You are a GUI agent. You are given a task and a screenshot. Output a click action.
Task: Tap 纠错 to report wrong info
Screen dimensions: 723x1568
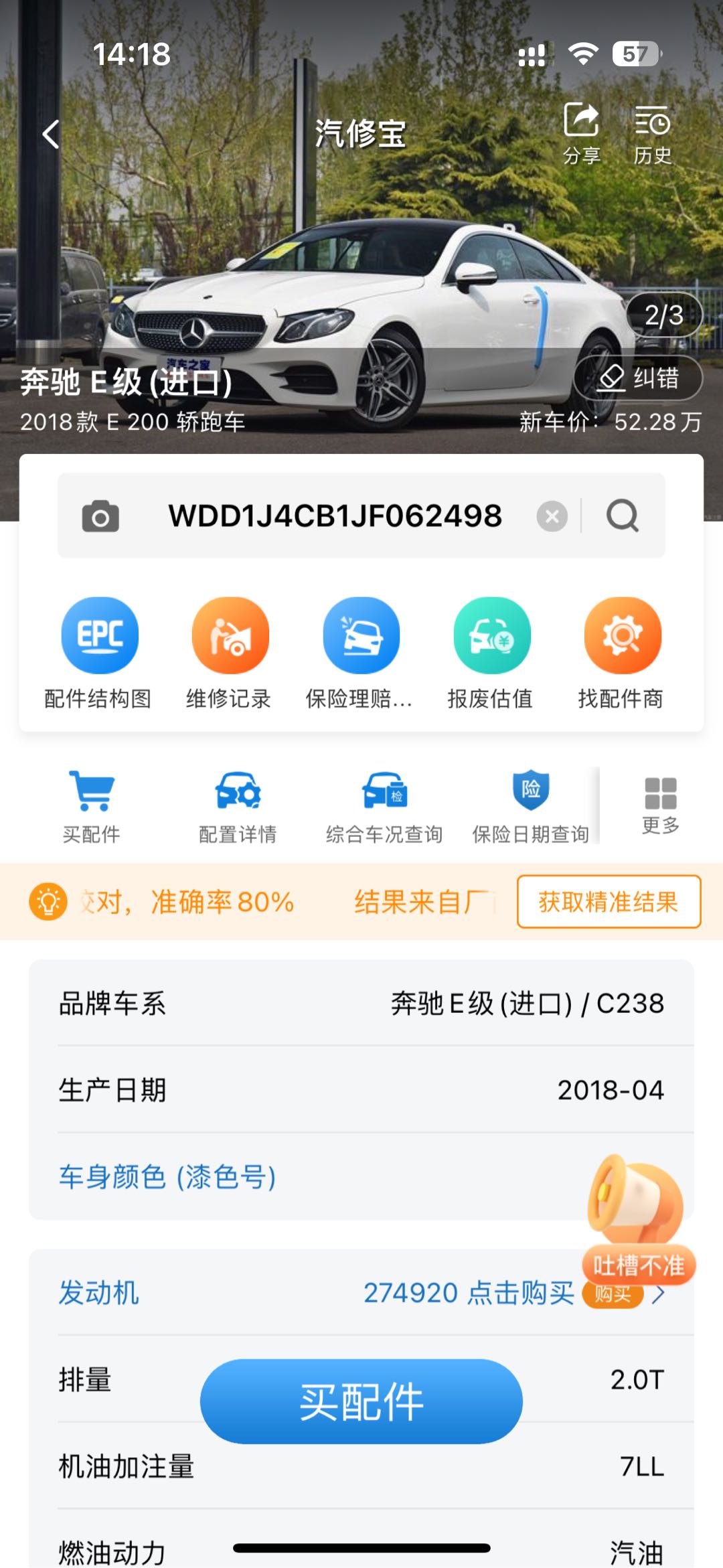pyautogui.click(x=638, y=378)
